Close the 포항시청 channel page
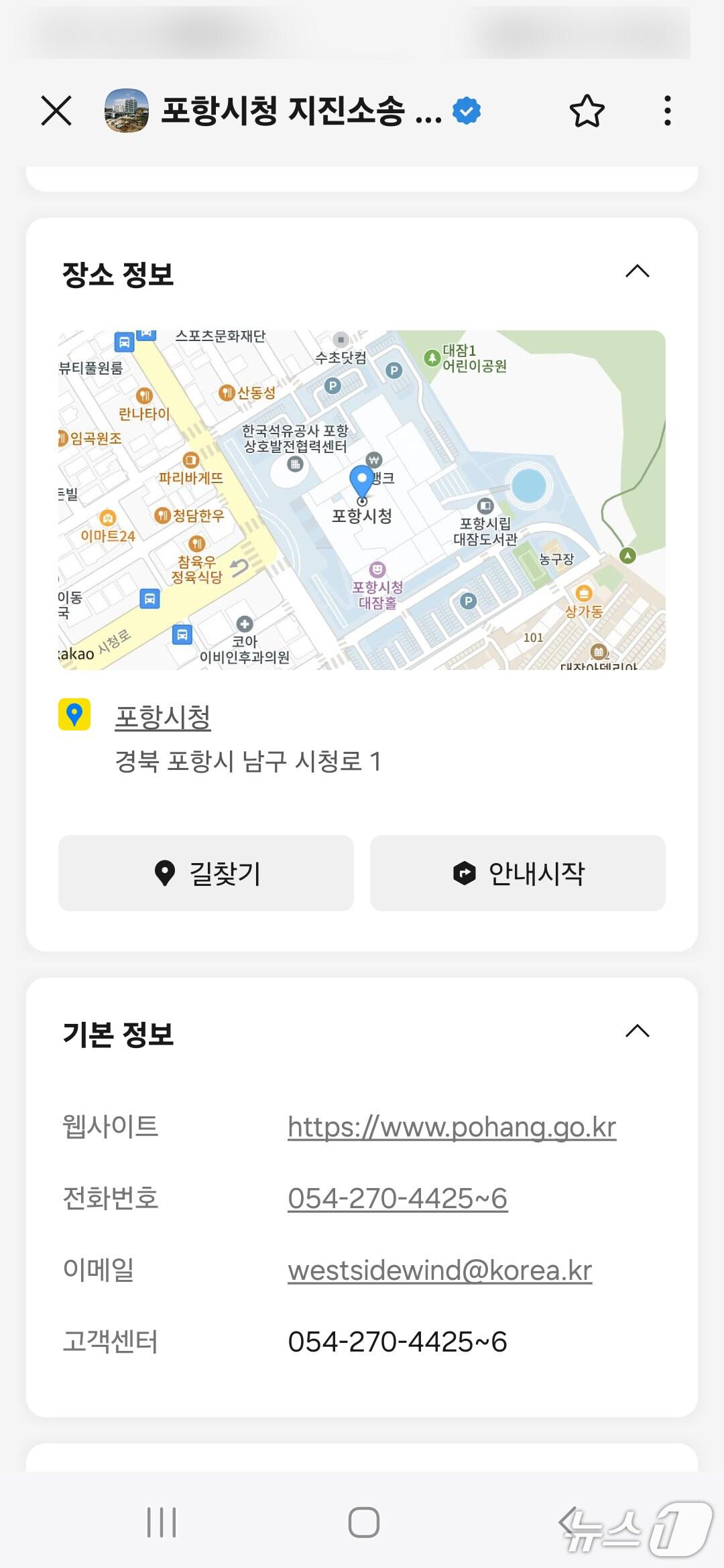 click(x=56, y=111)
